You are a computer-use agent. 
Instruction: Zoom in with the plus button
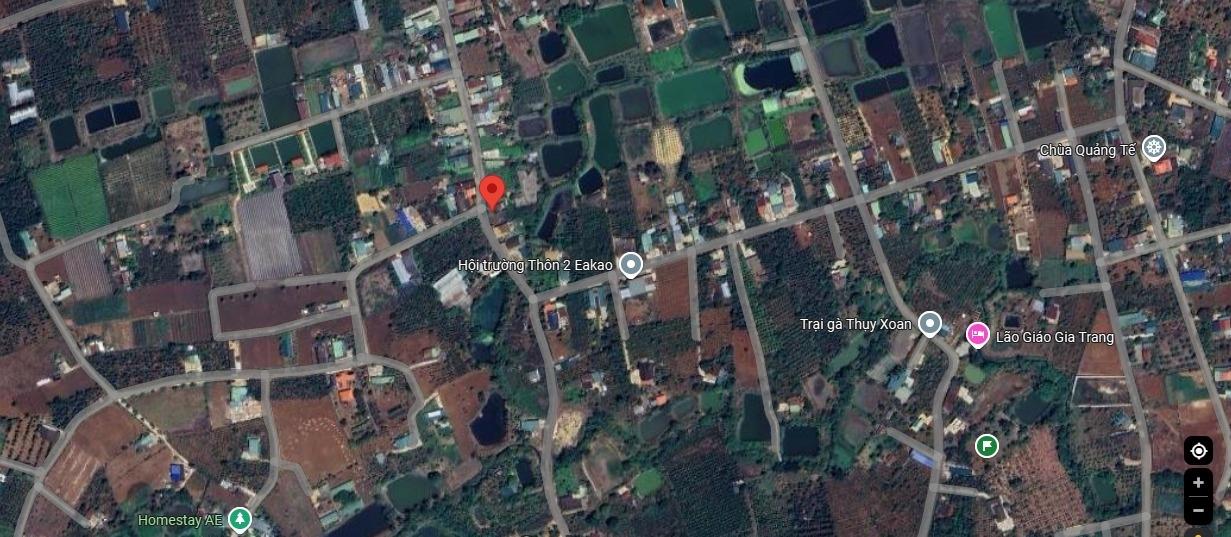point(1198,483)
